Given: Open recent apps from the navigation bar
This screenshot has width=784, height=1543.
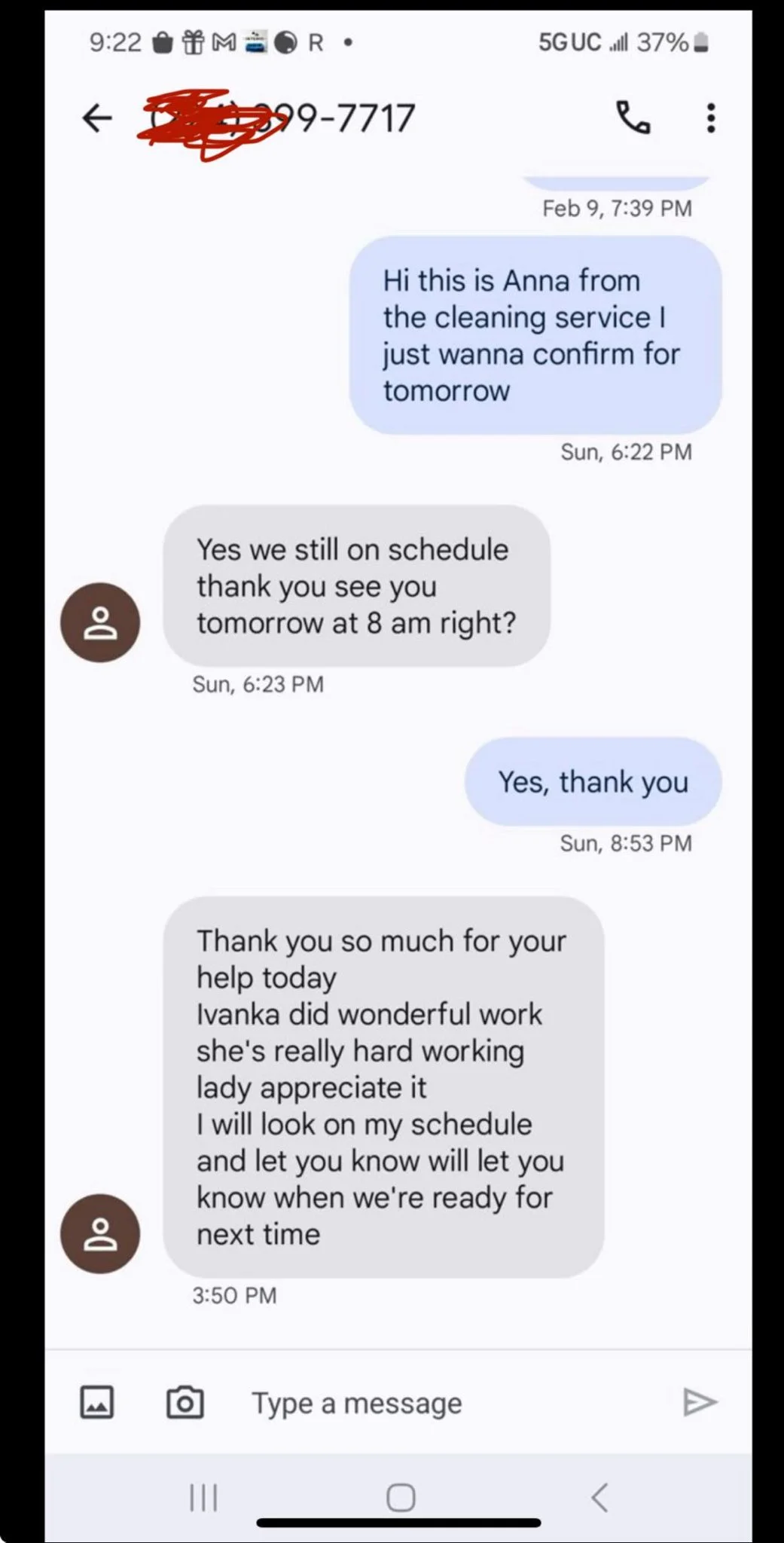Looking at the screenshot, I should tap(203, 1497).
